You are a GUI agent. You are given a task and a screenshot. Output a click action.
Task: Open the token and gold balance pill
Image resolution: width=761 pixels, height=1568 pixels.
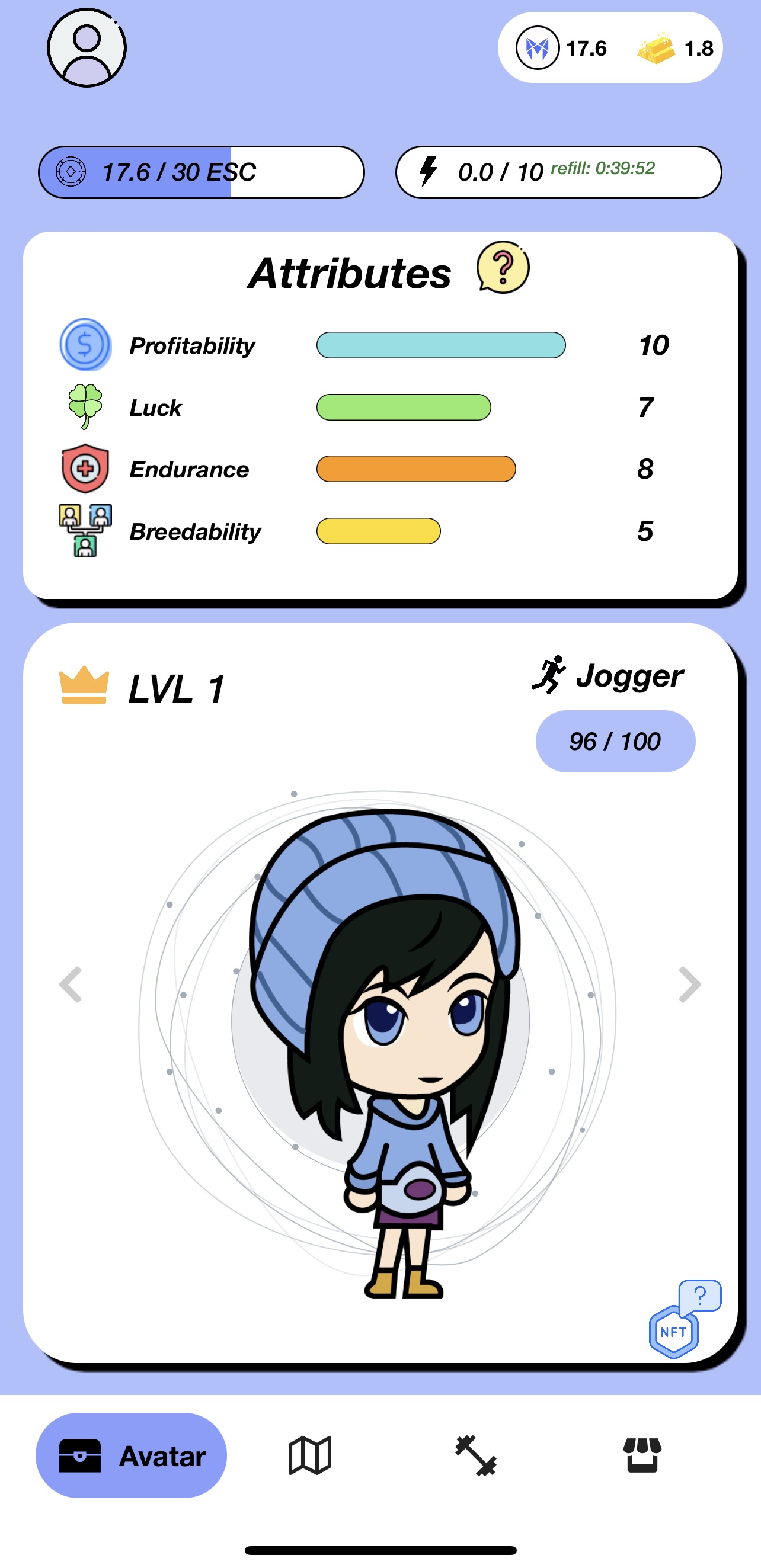tap(610, 48)
